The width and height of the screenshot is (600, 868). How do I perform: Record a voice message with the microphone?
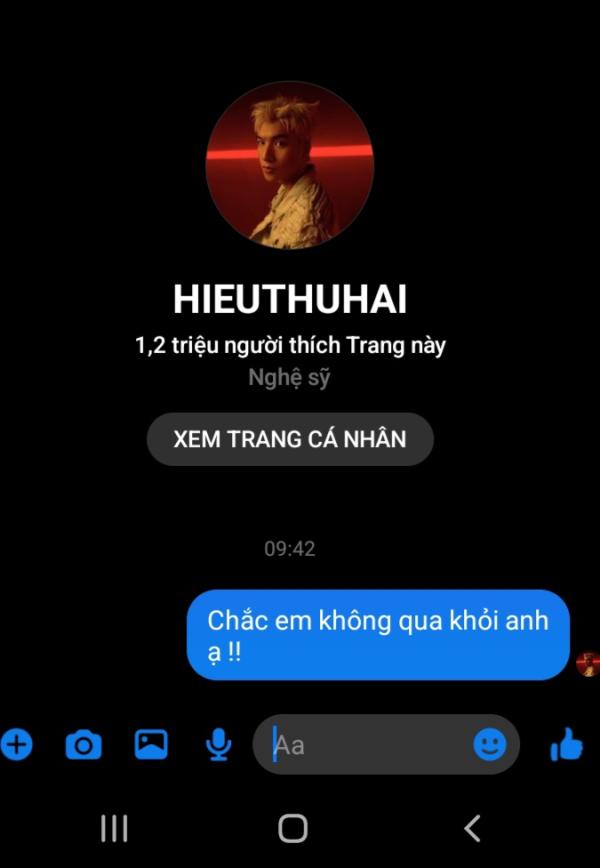(x=219, y=744)
